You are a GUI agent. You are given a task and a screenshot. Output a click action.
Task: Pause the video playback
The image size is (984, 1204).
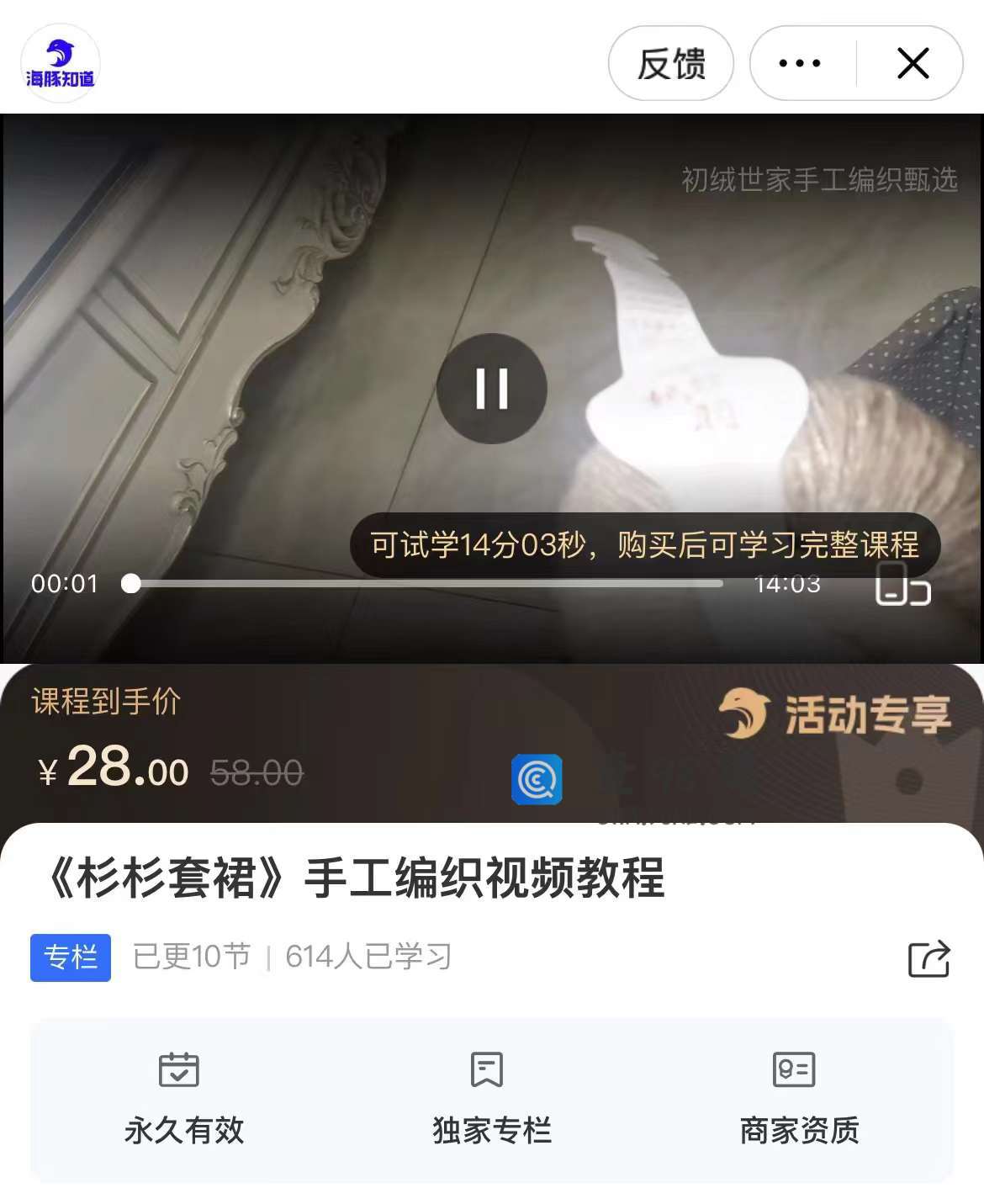pyautogui.click(x=492, y=389)
